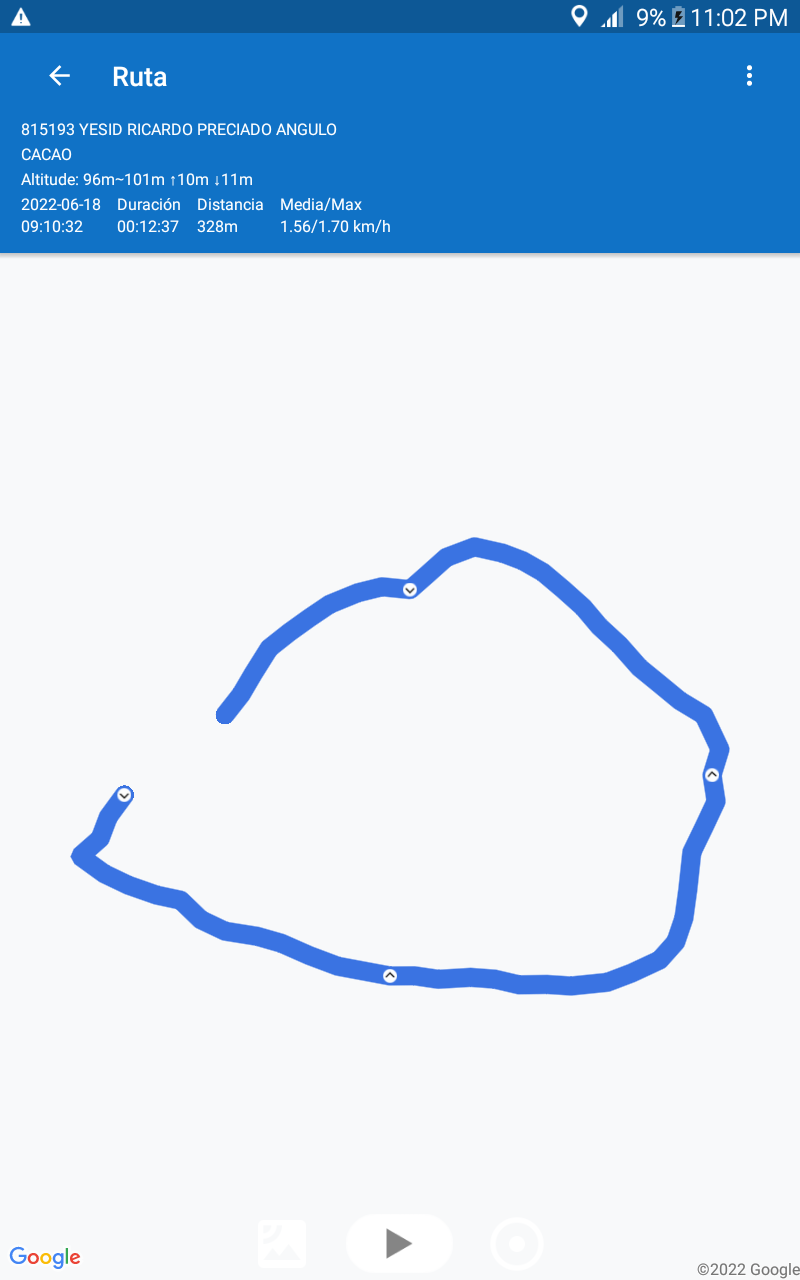Tap the circular target button beside play
800x1280 pixels.
pos(517,1244)
